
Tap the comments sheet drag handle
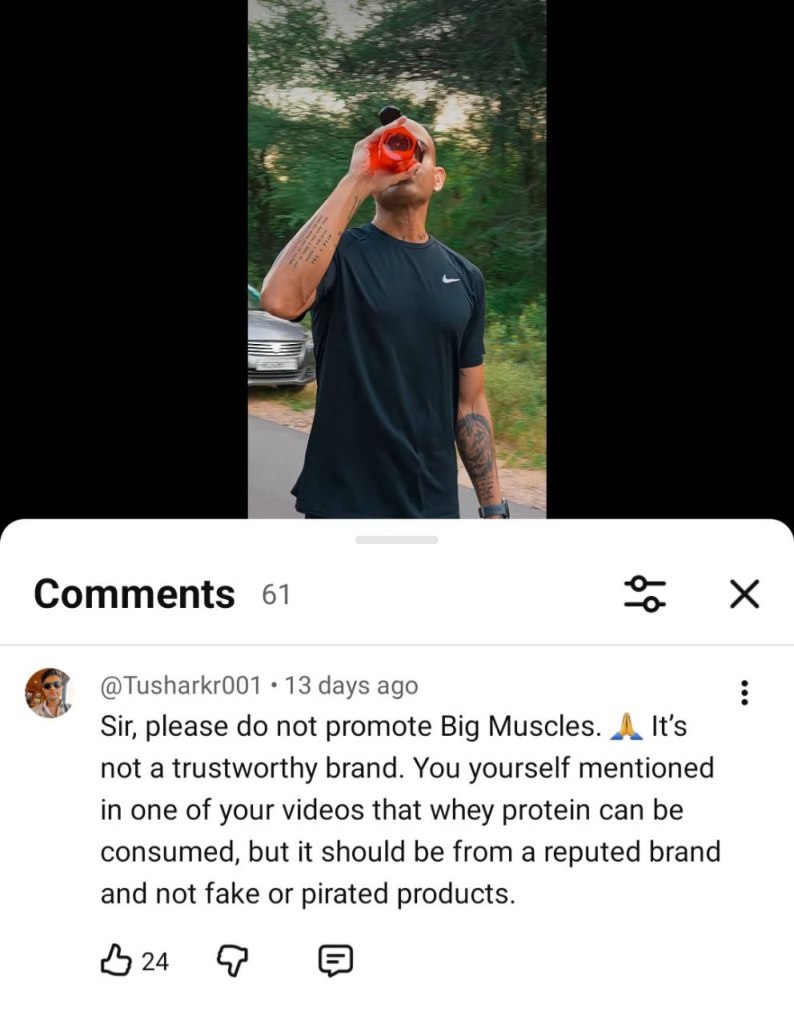(x=397, y=540)
